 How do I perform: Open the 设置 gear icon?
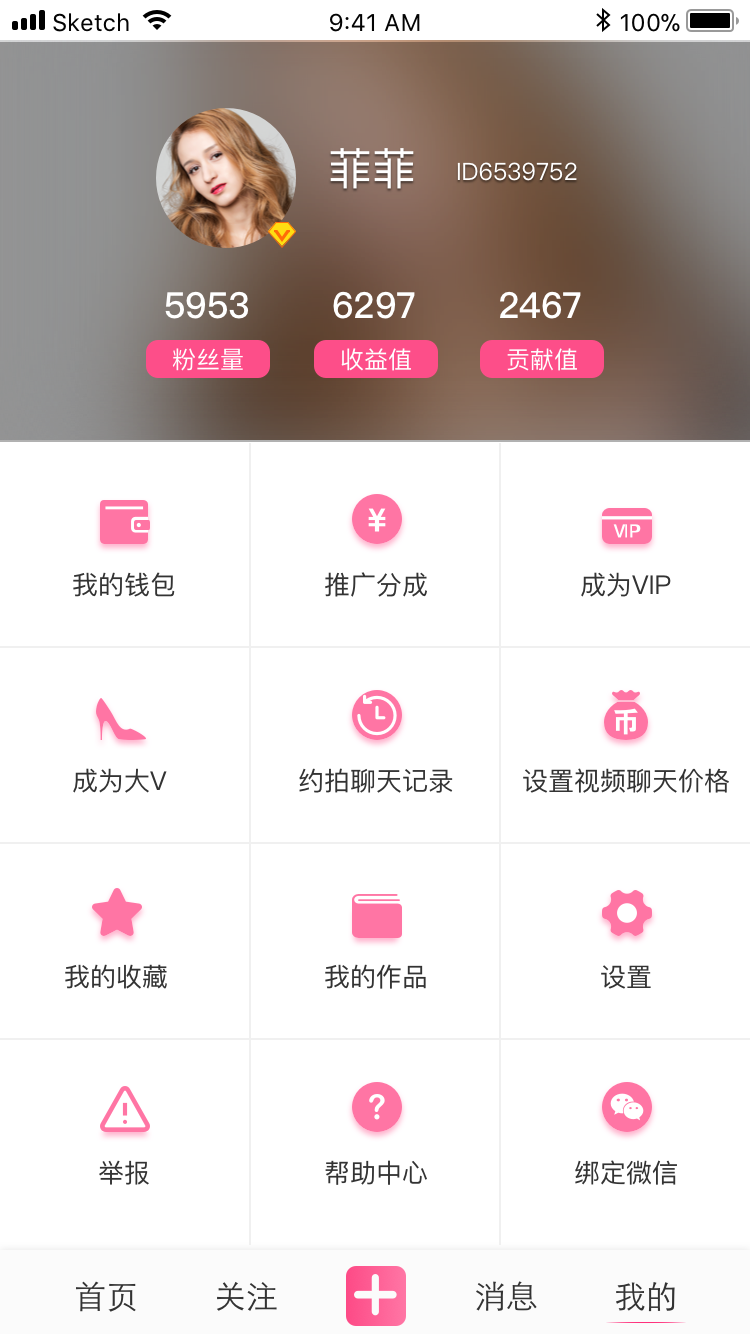coord(625,912)
